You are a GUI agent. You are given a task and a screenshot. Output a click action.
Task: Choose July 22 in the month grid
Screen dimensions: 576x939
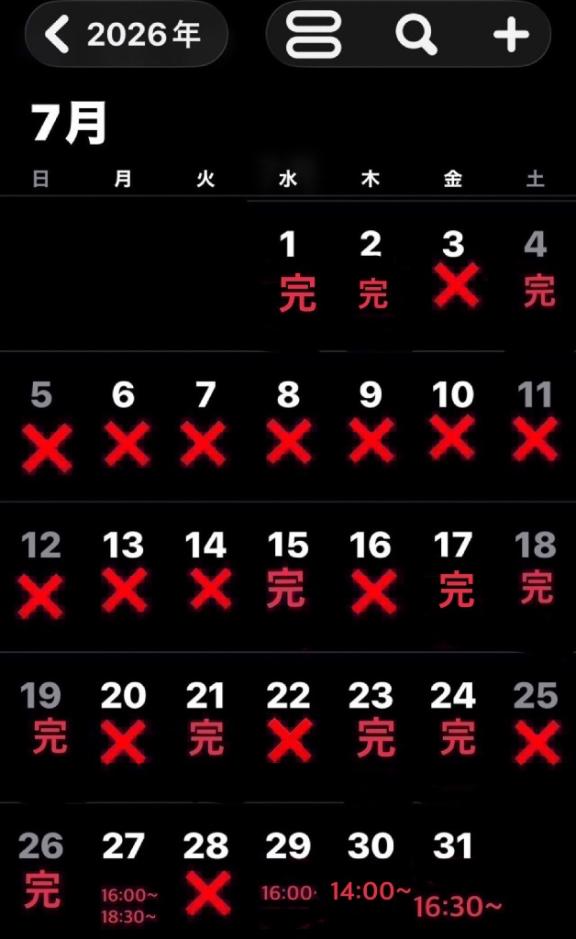tap(288, 695)
